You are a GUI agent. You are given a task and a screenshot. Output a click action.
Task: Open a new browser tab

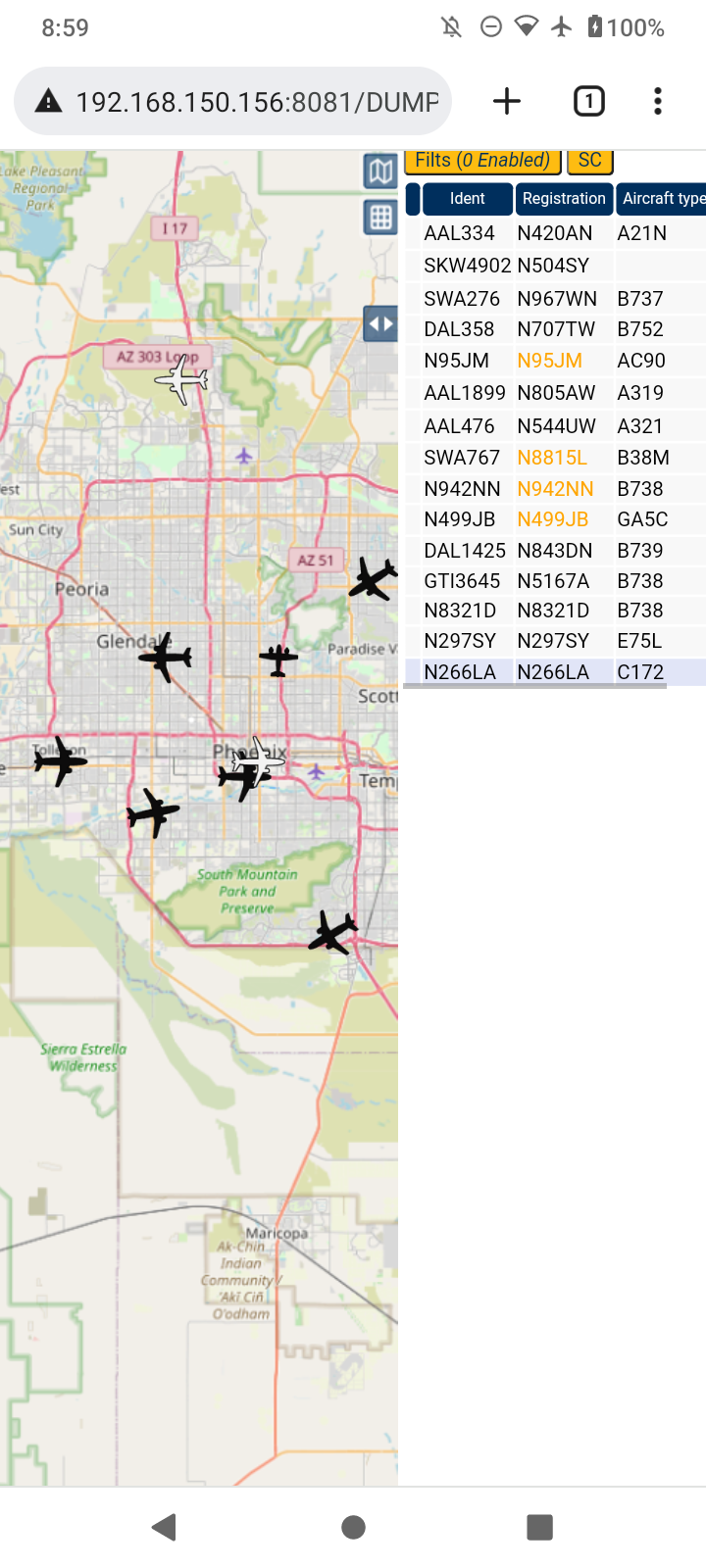tap(507, 101)
